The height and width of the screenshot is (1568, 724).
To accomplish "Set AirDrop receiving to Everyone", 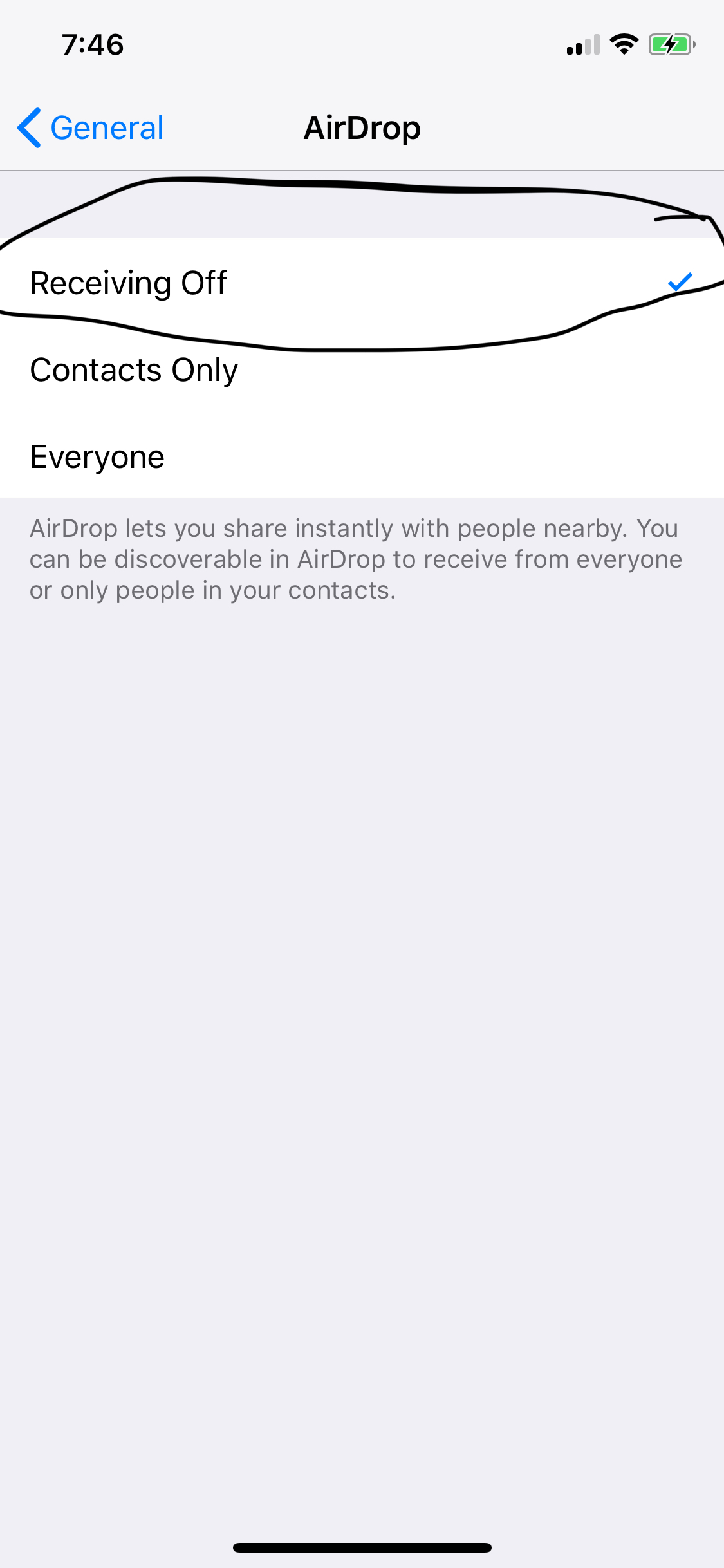I will pyautogui.click(x=362, y=455).
